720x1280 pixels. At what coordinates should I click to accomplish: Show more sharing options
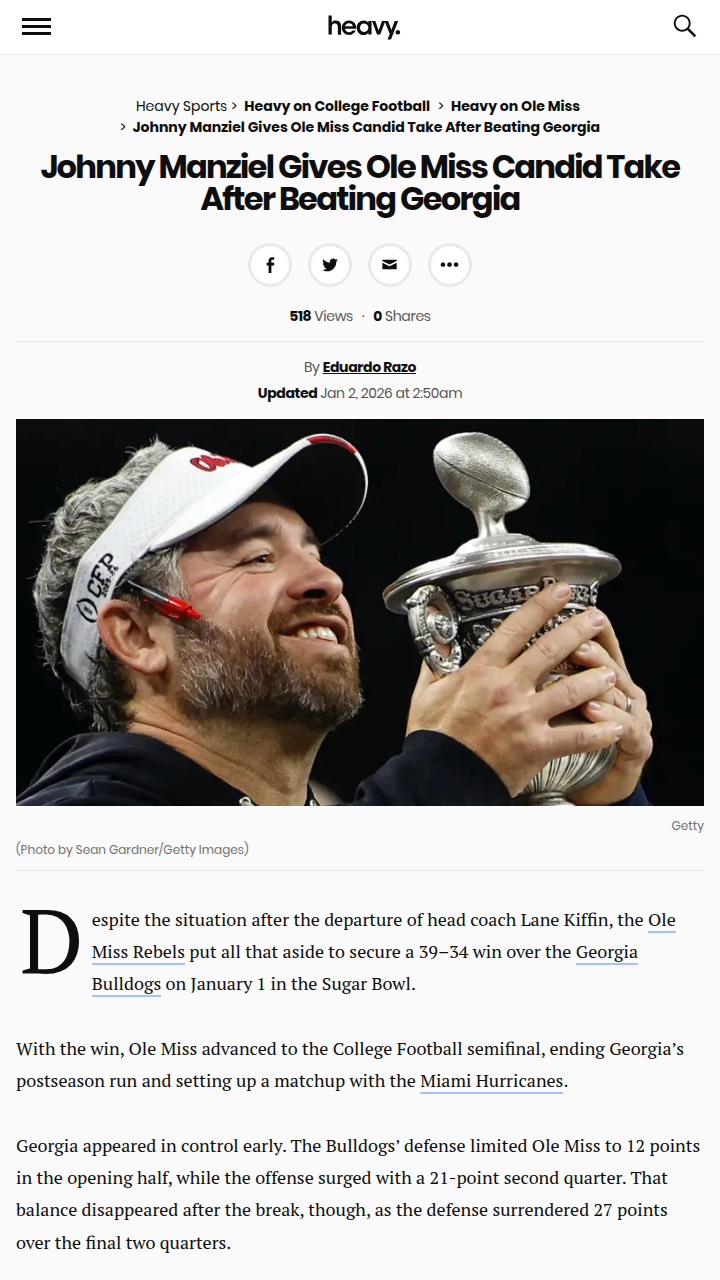coord(450,265)
